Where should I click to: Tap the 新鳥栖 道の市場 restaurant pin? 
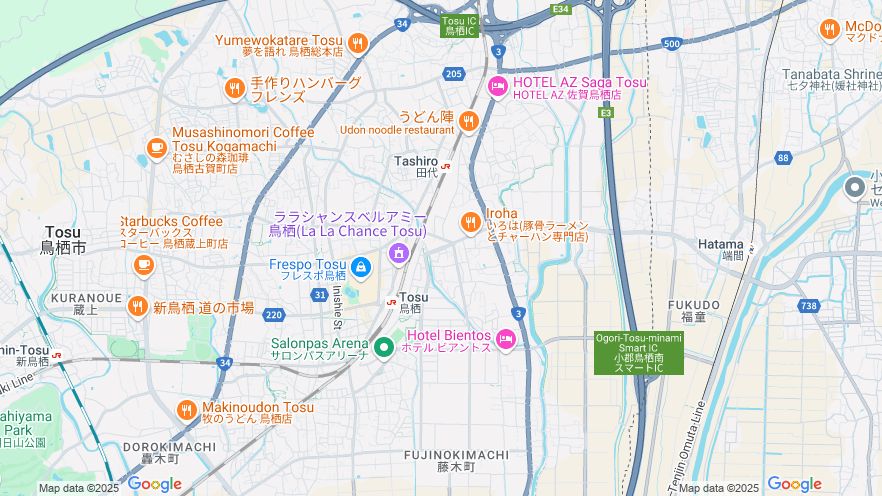click(x=138, y=307)
